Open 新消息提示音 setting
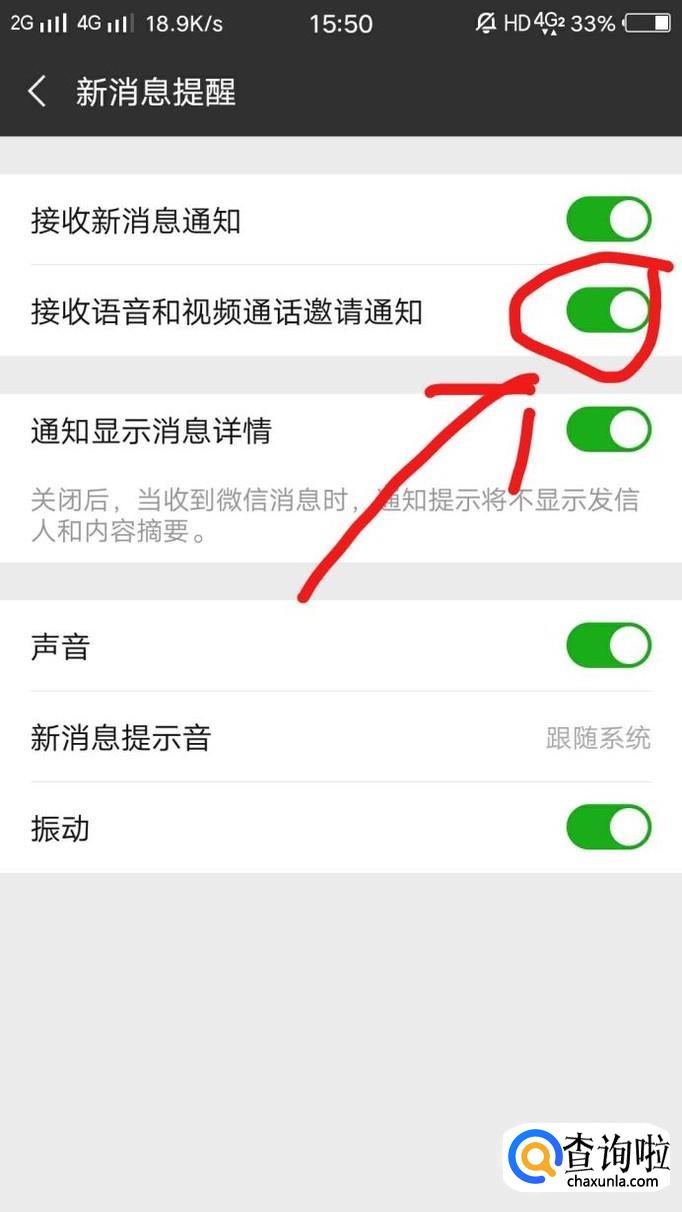Viewport: 682px width, 1212px height. coord(340,738)
